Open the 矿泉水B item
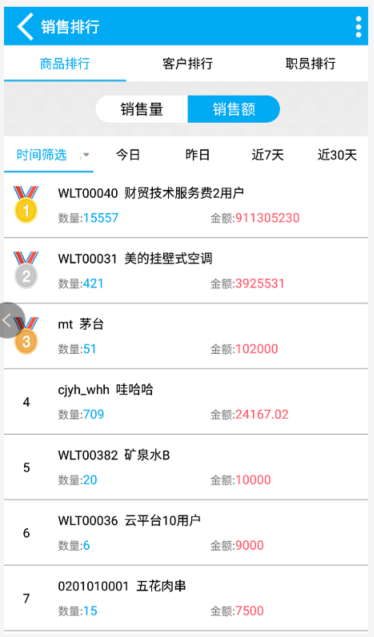The height and width of the screenshot is (637, 374). click(x=186, y=467)
